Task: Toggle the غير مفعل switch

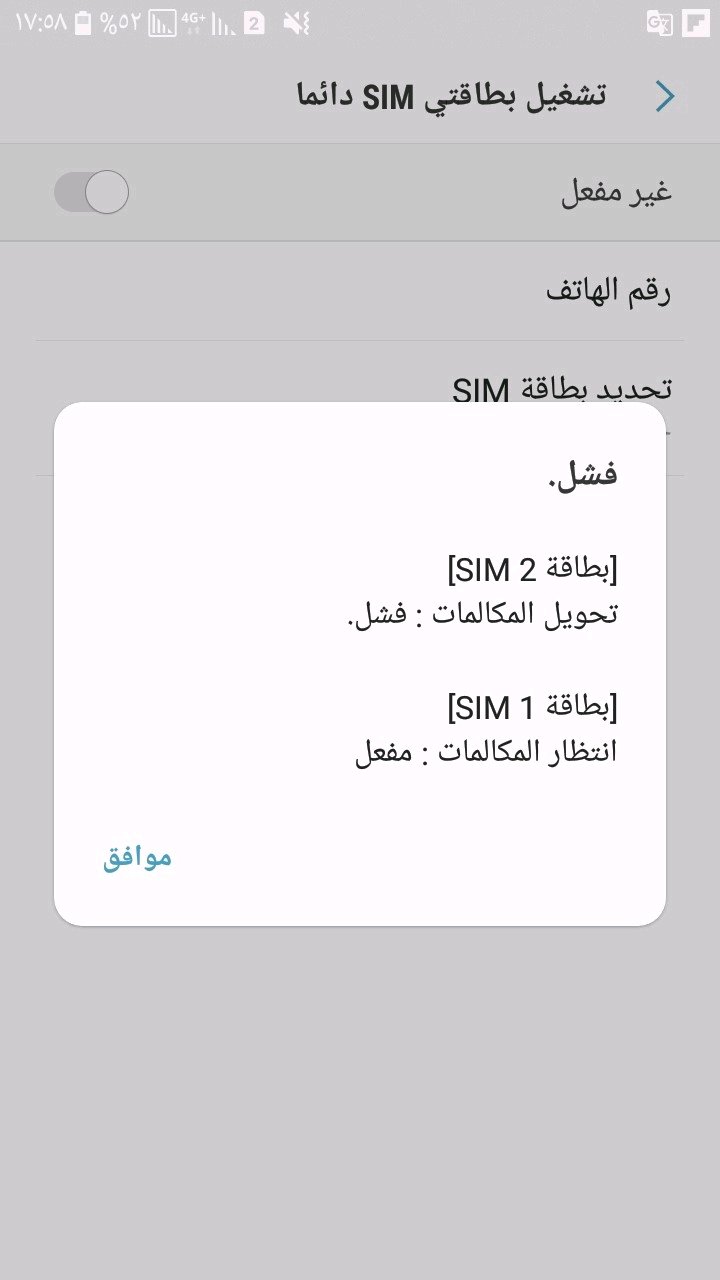Action: coord(91,192)
